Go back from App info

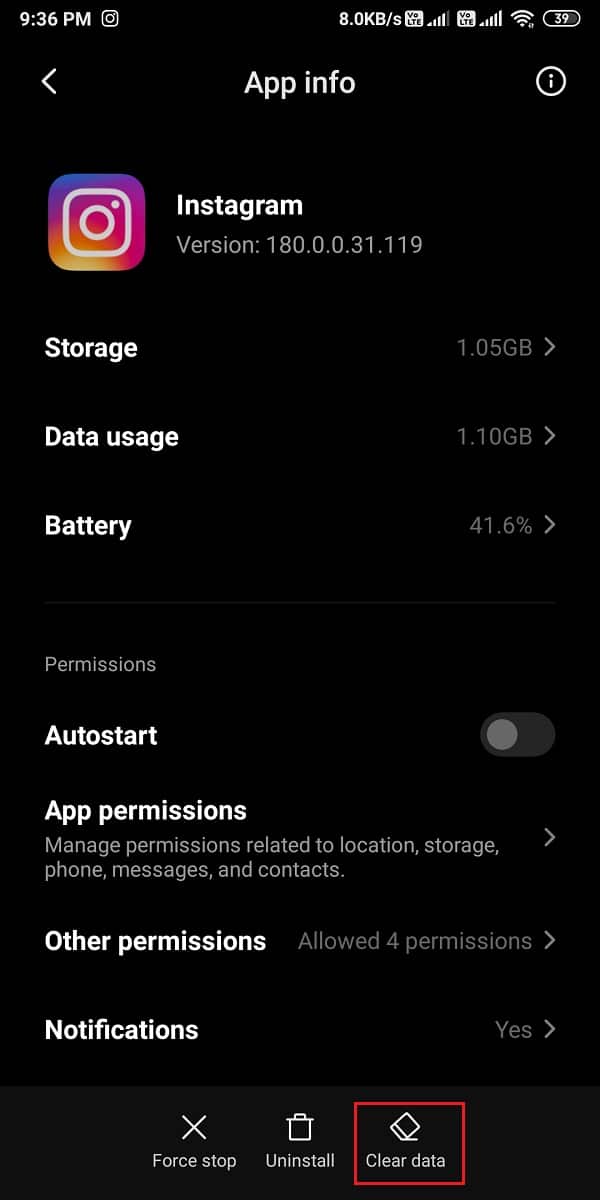49,82
